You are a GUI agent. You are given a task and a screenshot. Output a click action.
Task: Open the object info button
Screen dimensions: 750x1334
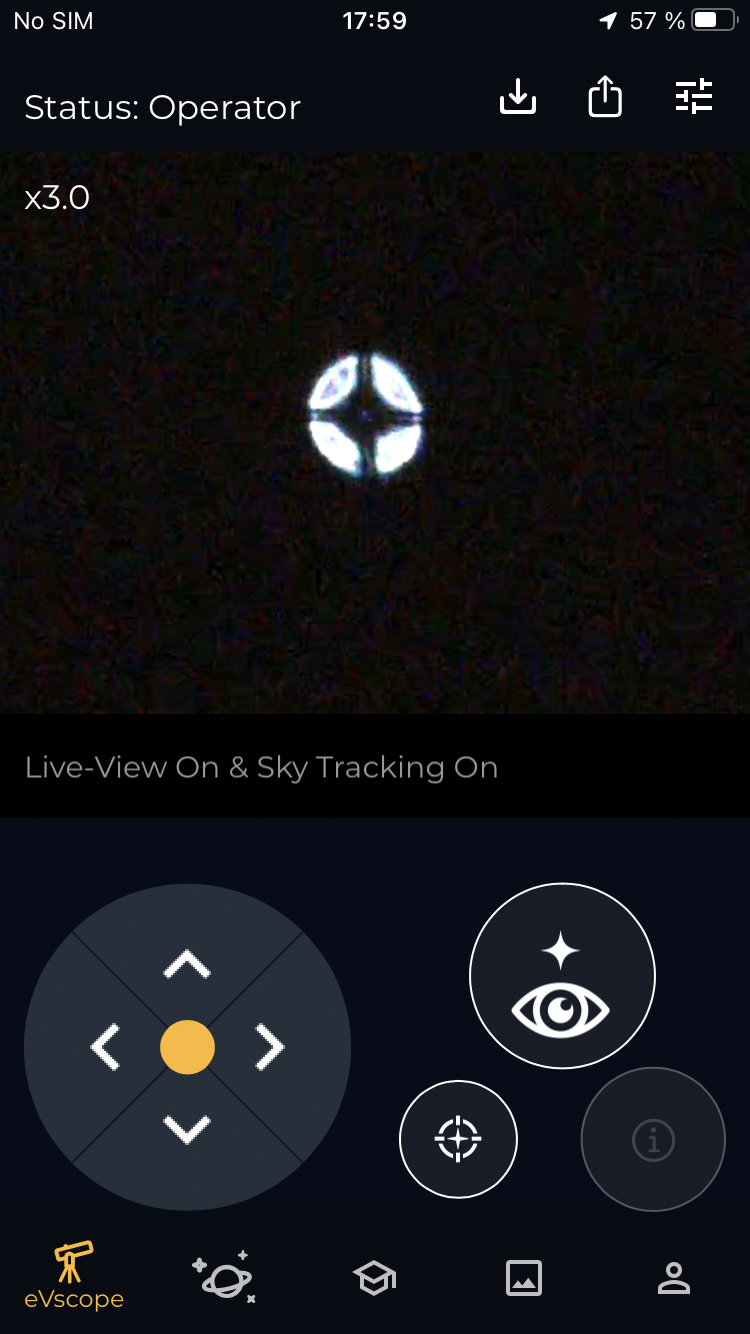pyautogui.click(x=653, y=1139)
